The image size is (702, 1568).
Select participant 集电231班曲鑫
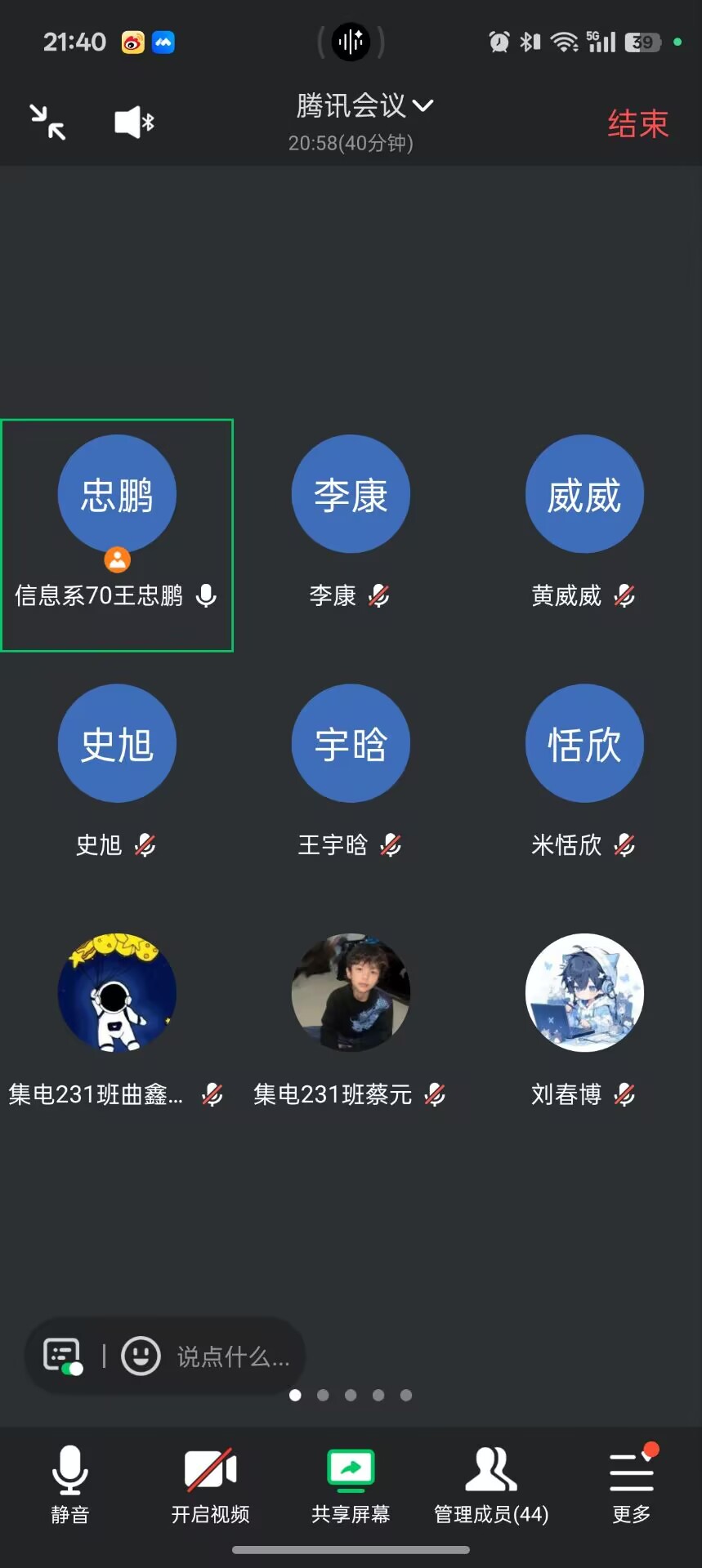click(117, 993)
